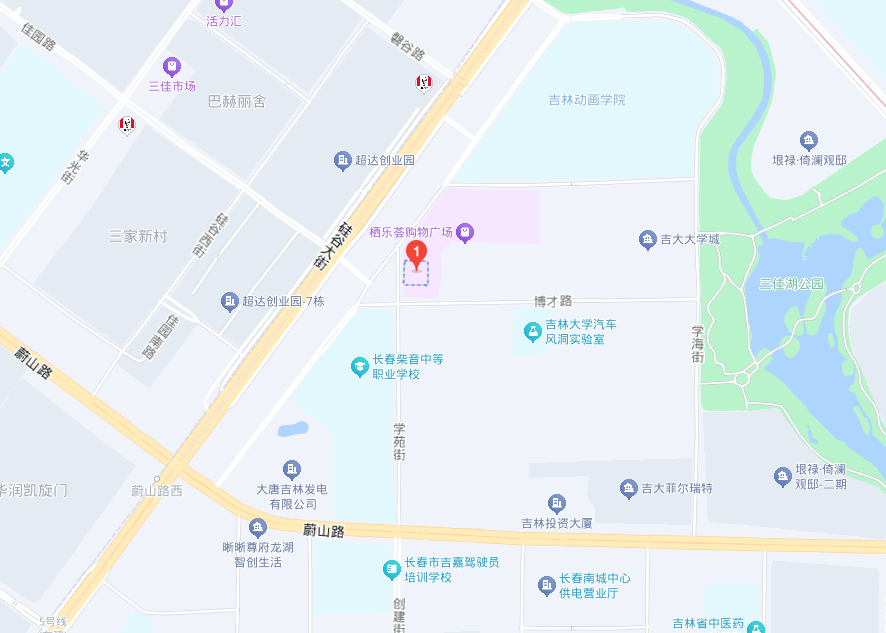The image size is (886, 633).
Task: Select the 吉大菲尔瑞特 place marker
Action: pyautogui.click(x=629, y=488)
